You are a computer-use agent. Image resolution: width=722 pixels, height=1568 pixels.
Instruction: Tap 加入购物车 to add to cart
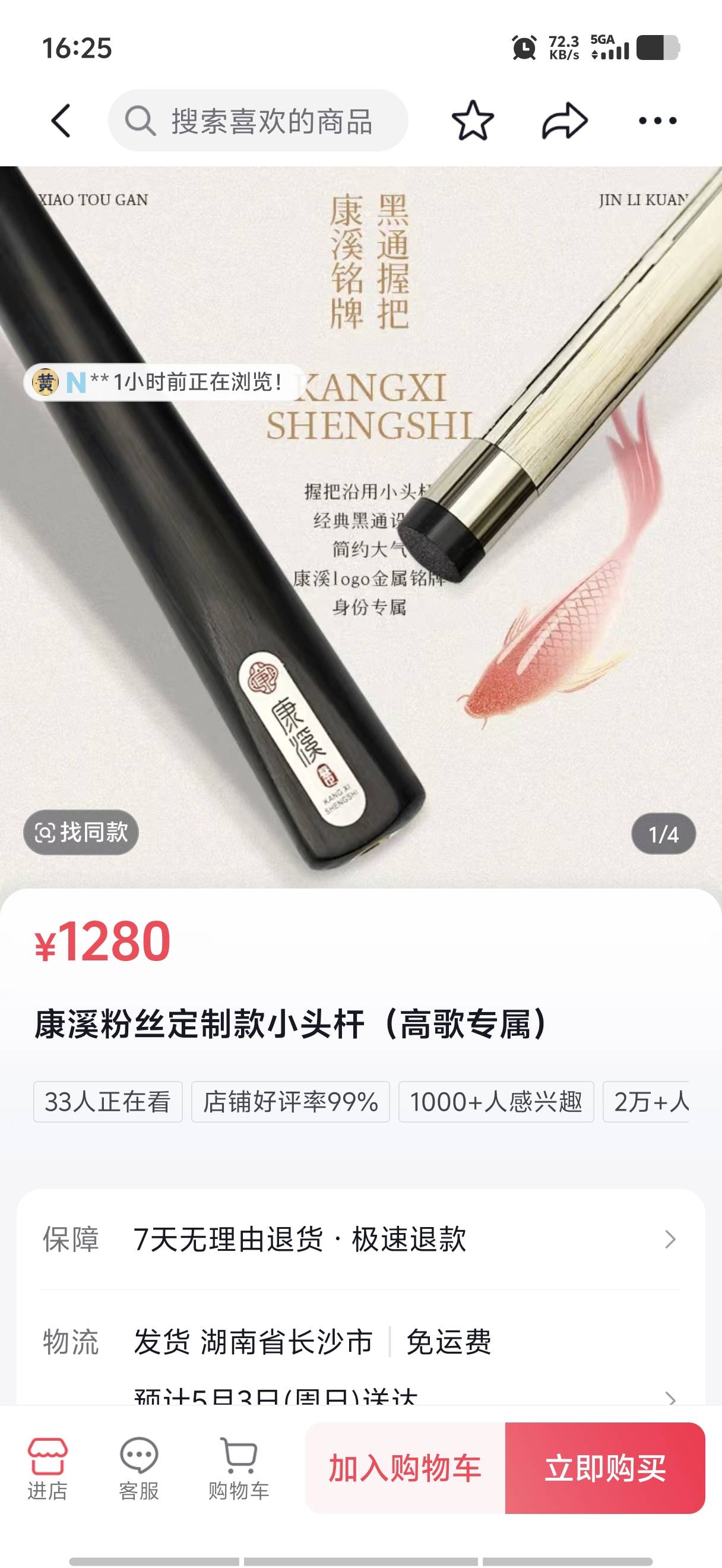click(405, 1468)
